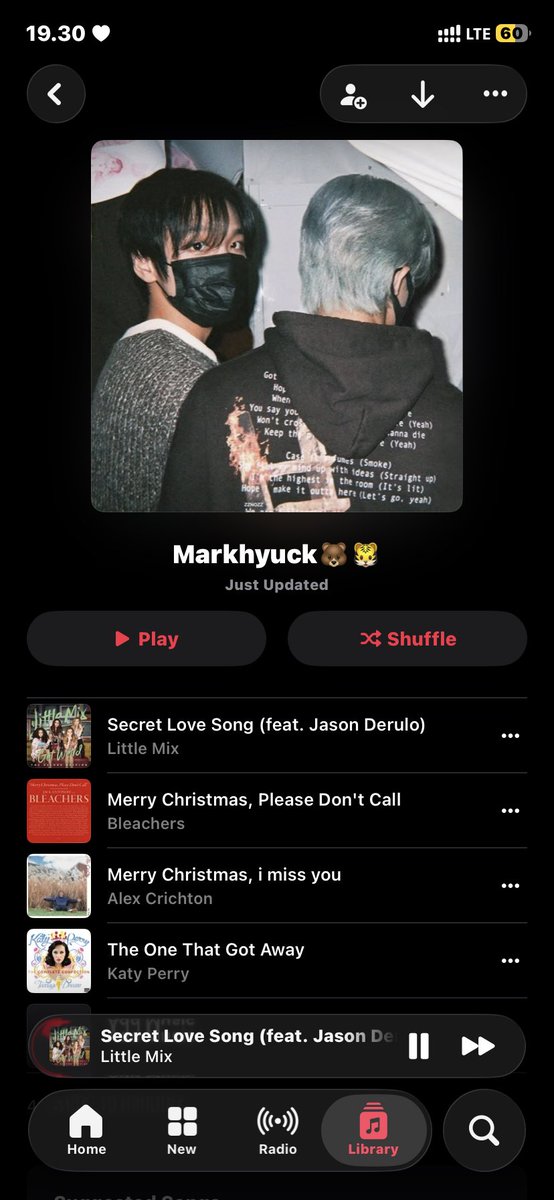554x1200 pixels.
Task: Open more options for Secret Love Song
Action: [x=510, y=736]
